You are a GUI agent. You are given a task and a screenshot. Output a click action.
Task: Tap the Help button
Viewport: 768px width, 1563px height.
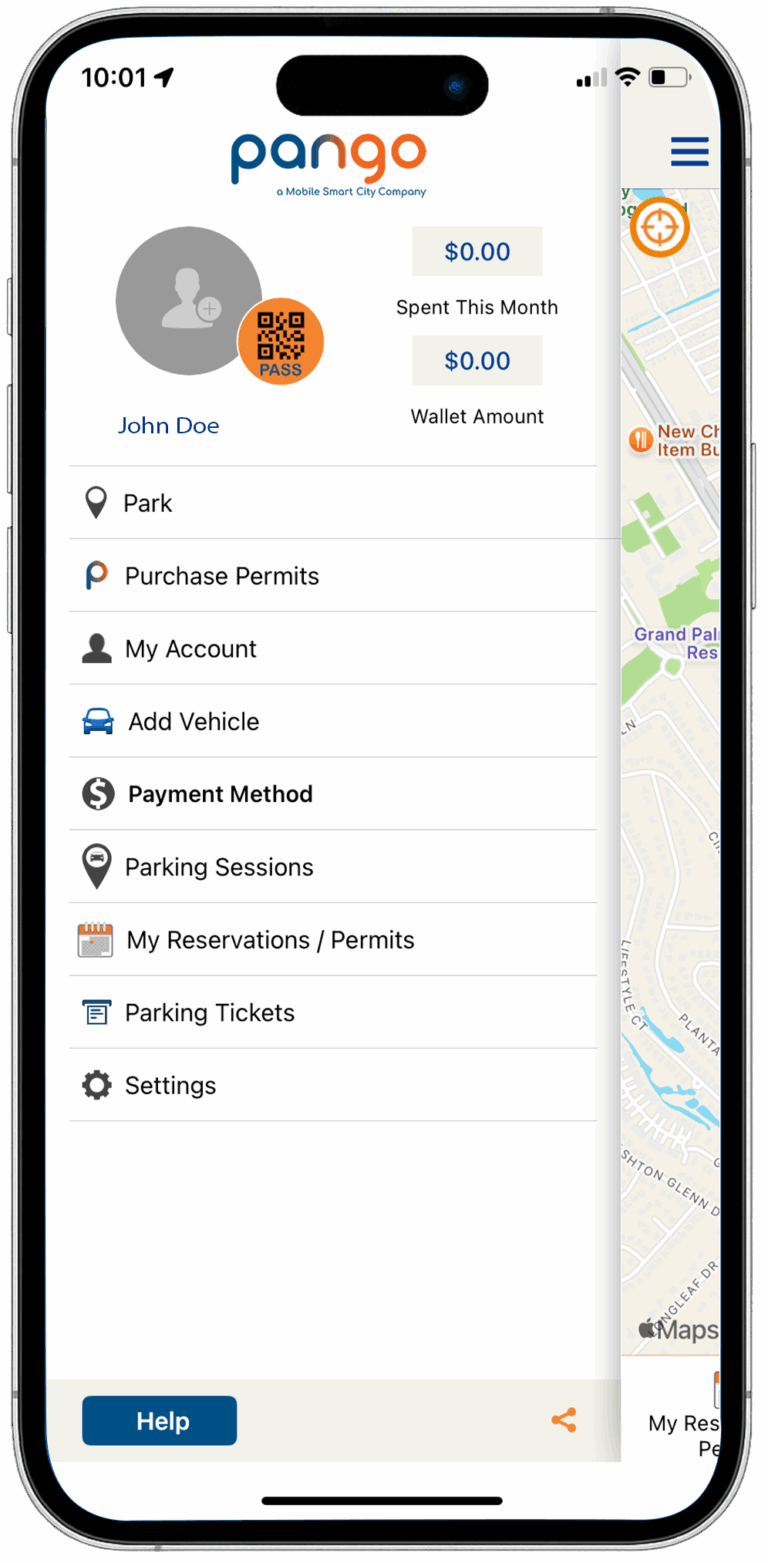[x=160, y=1421]
